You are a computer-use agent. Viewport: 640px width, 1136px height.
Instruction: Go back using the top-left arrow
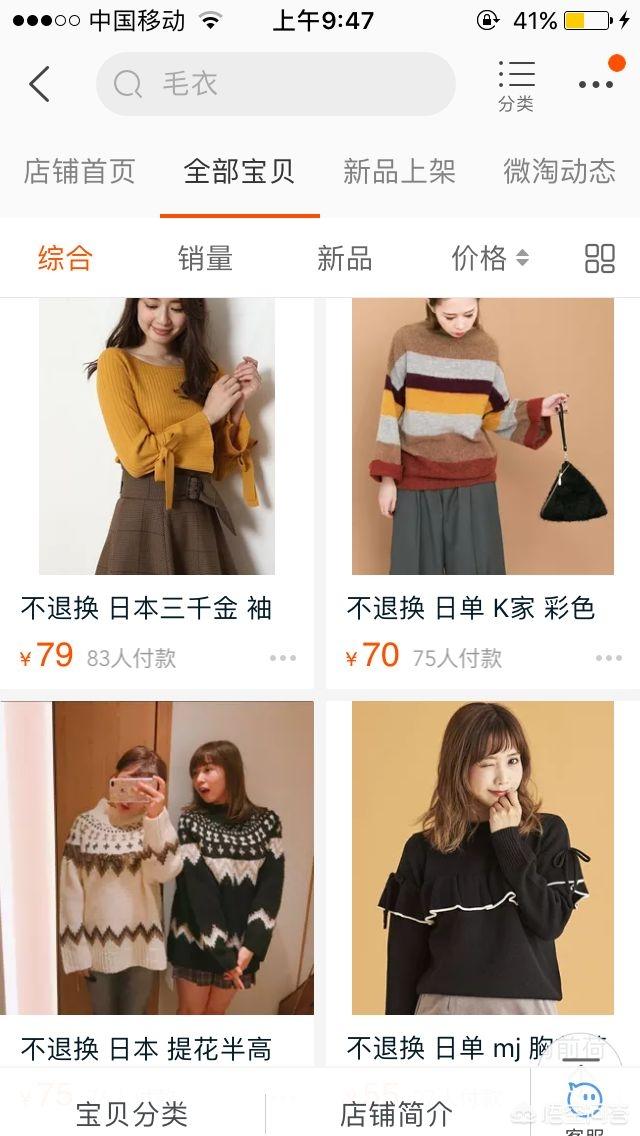pos(39,84)
